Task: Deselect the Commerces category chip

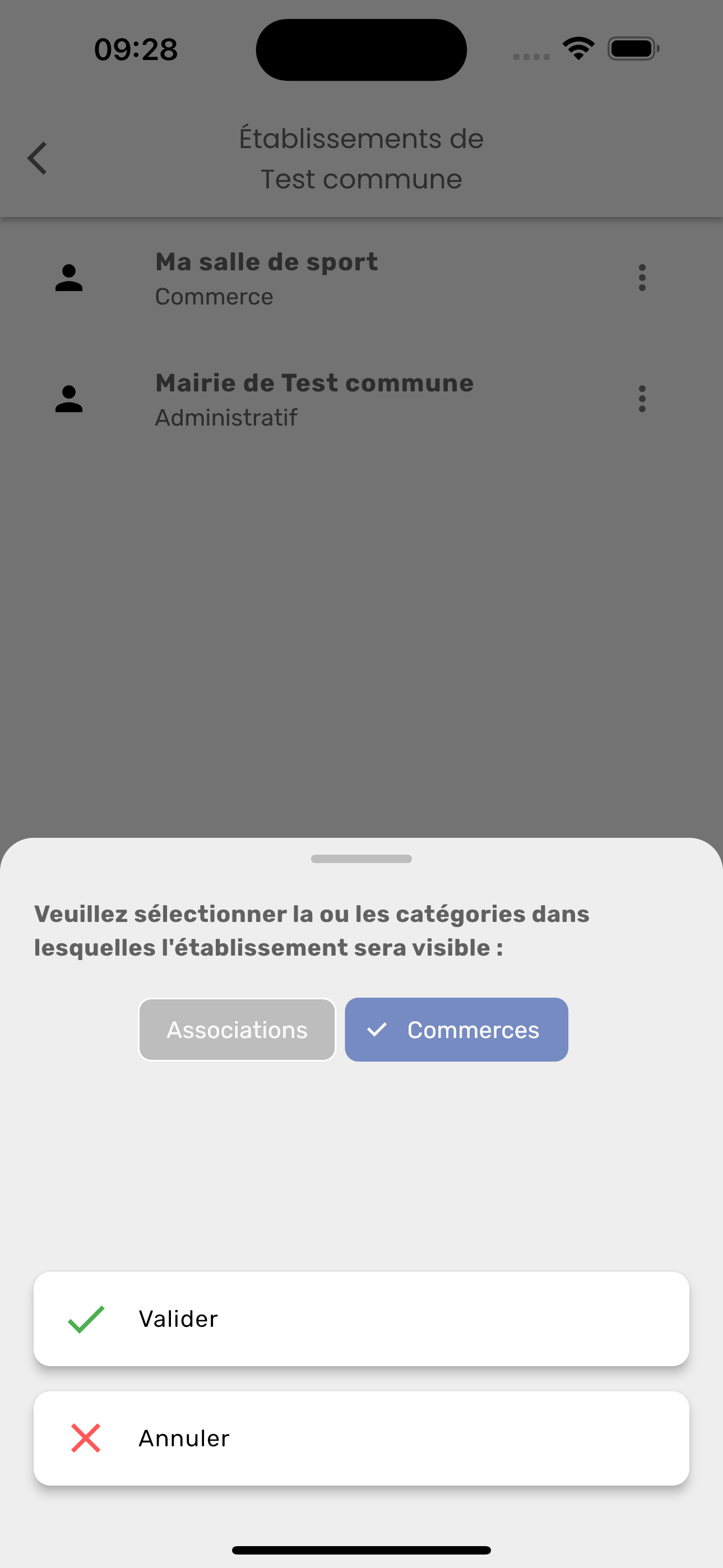Action: point(456,1029)
